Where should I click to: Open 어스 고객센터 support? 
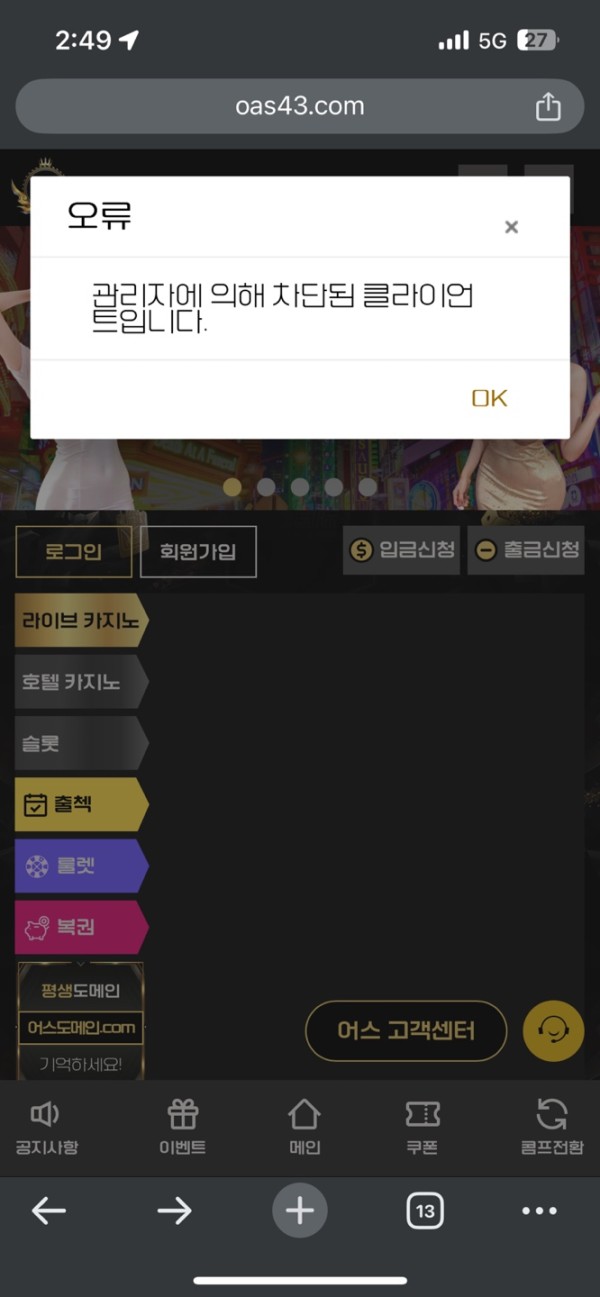pos(405,1031)
